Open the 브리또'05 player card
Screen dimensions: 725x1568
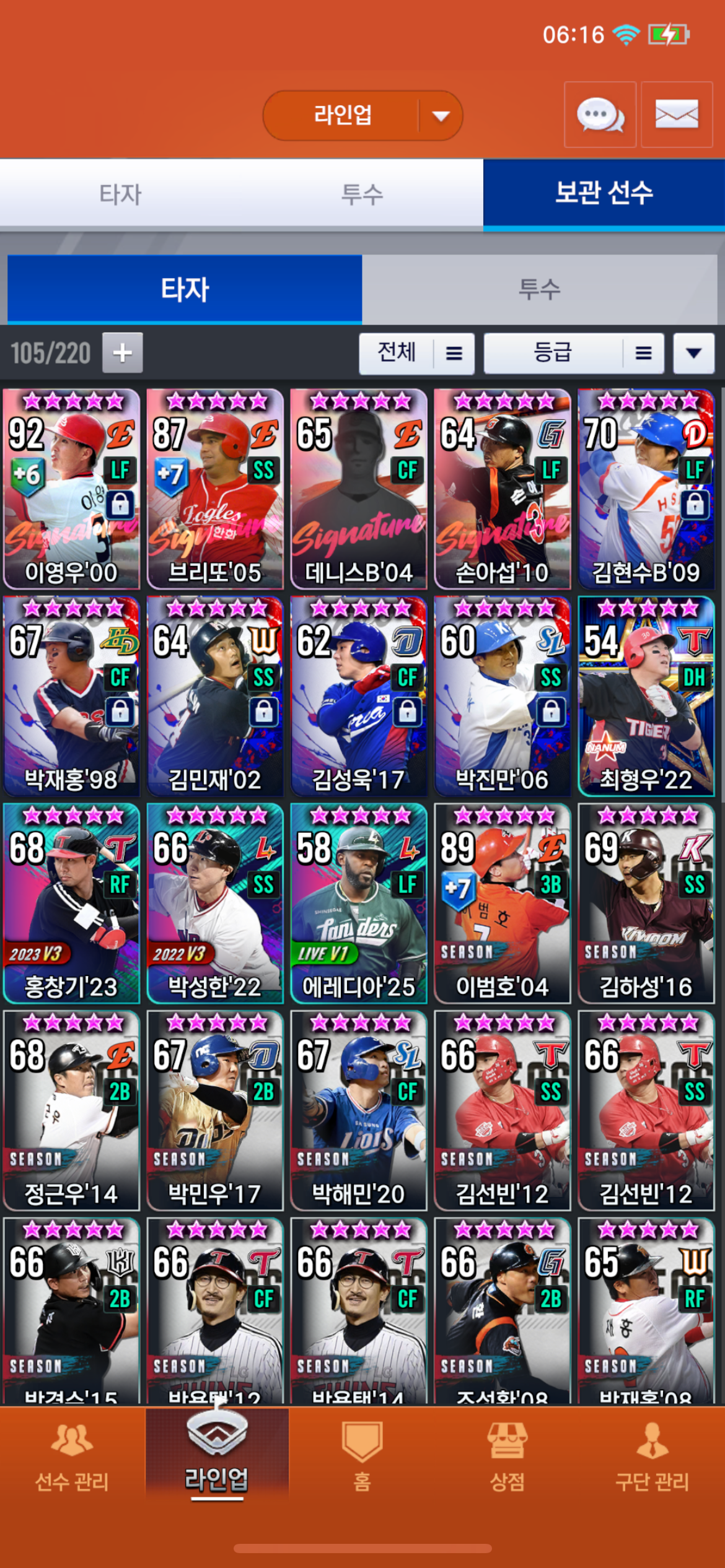pyautogui.click(x=215, y=489)
